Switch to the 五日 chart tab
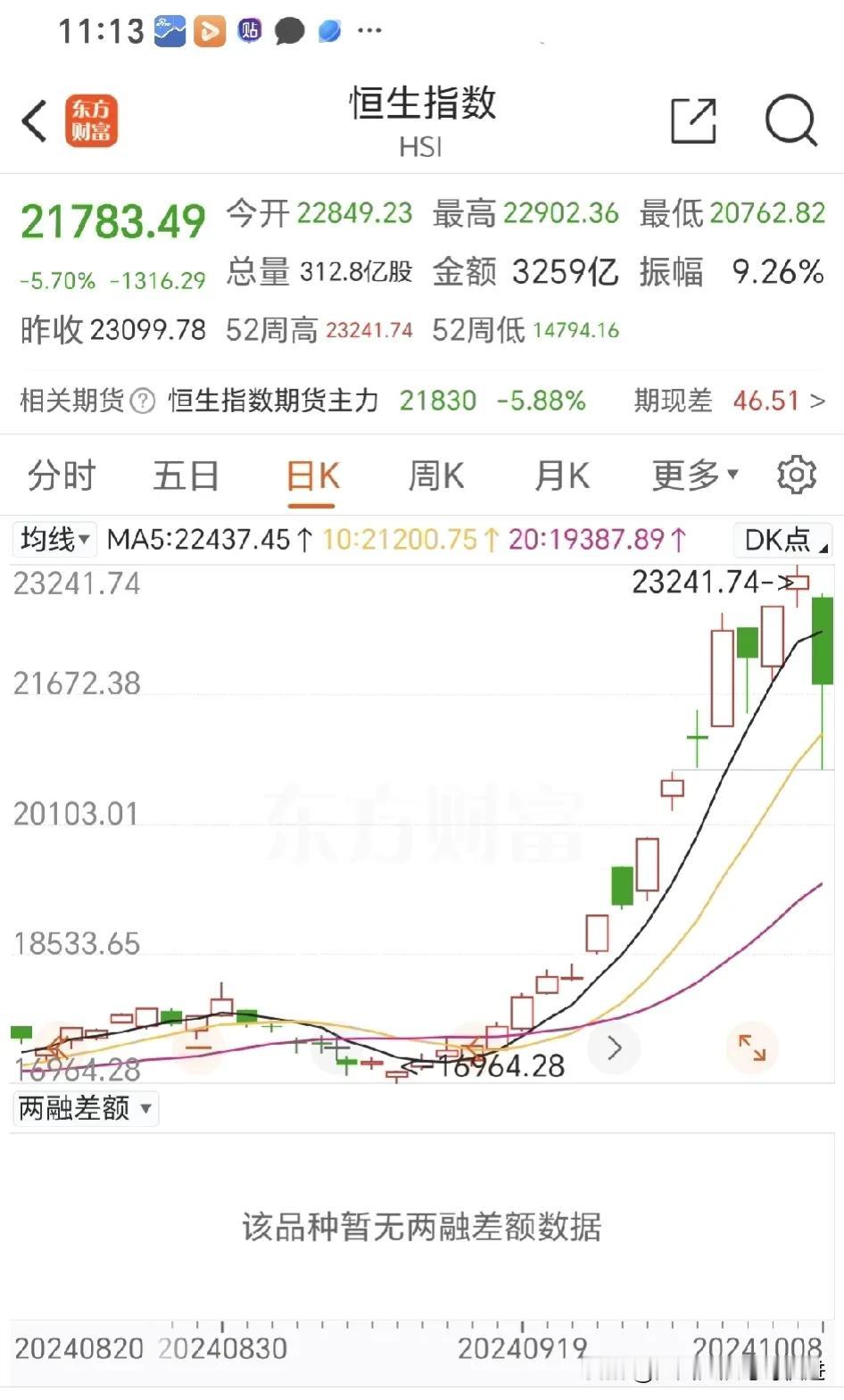This screenshot has width=844, height=1400. click(186, 475)
